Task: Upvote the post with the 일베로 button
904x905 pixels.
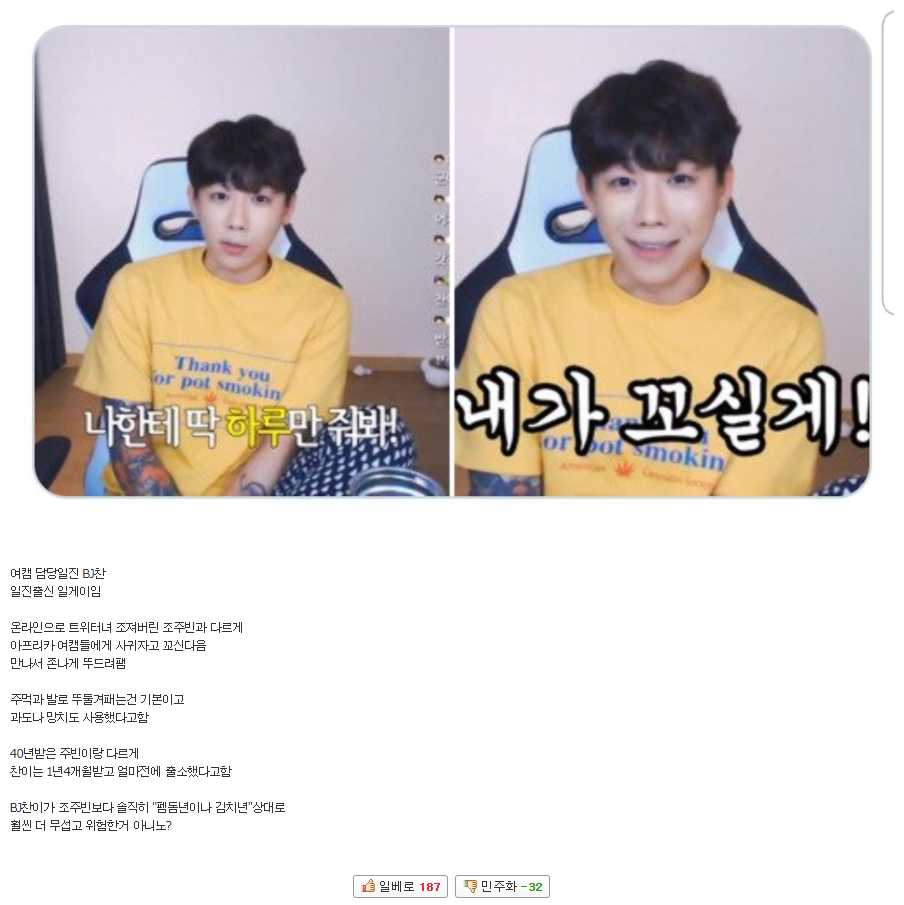Action: pos(400,887)
